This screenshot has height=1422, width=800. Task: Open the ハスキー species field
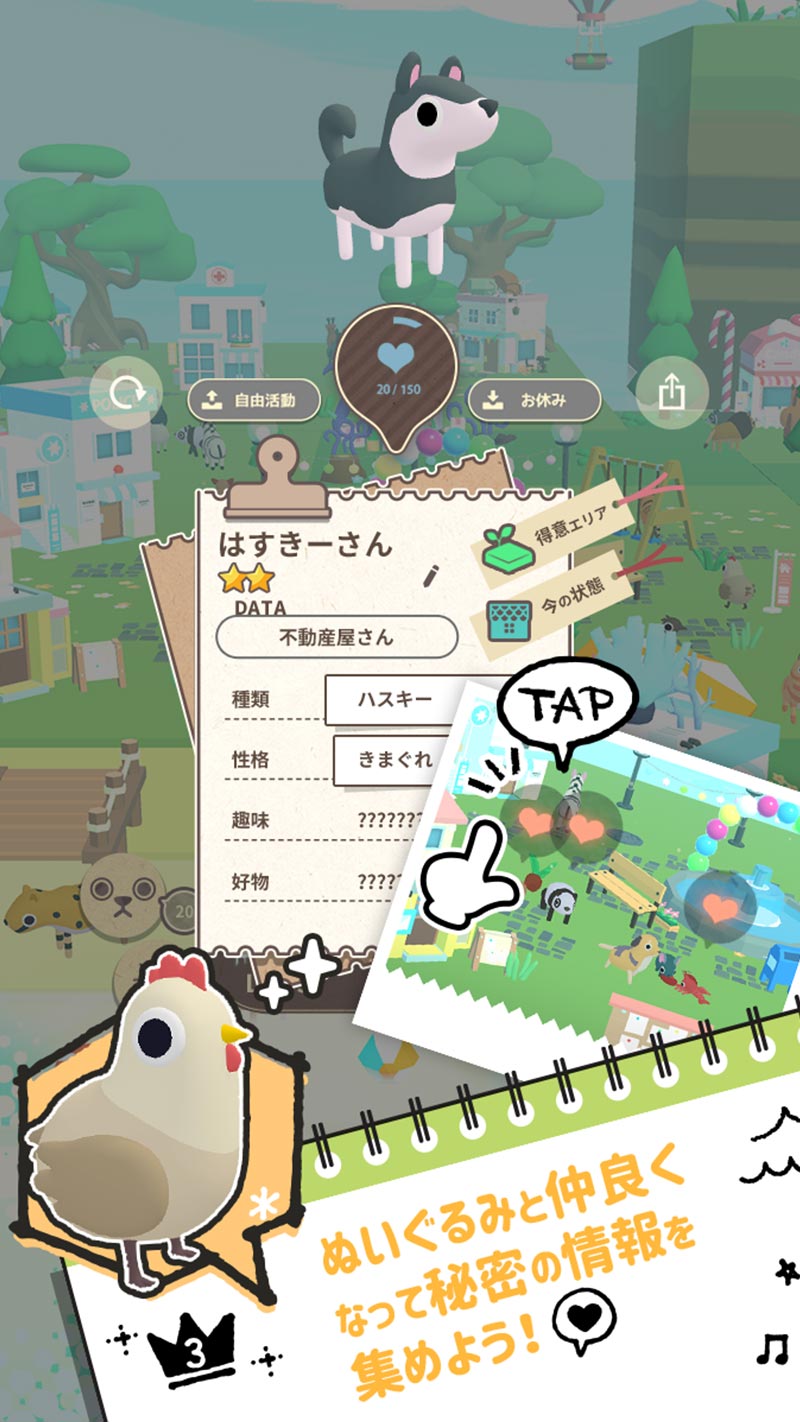click(x=390, y=699)
